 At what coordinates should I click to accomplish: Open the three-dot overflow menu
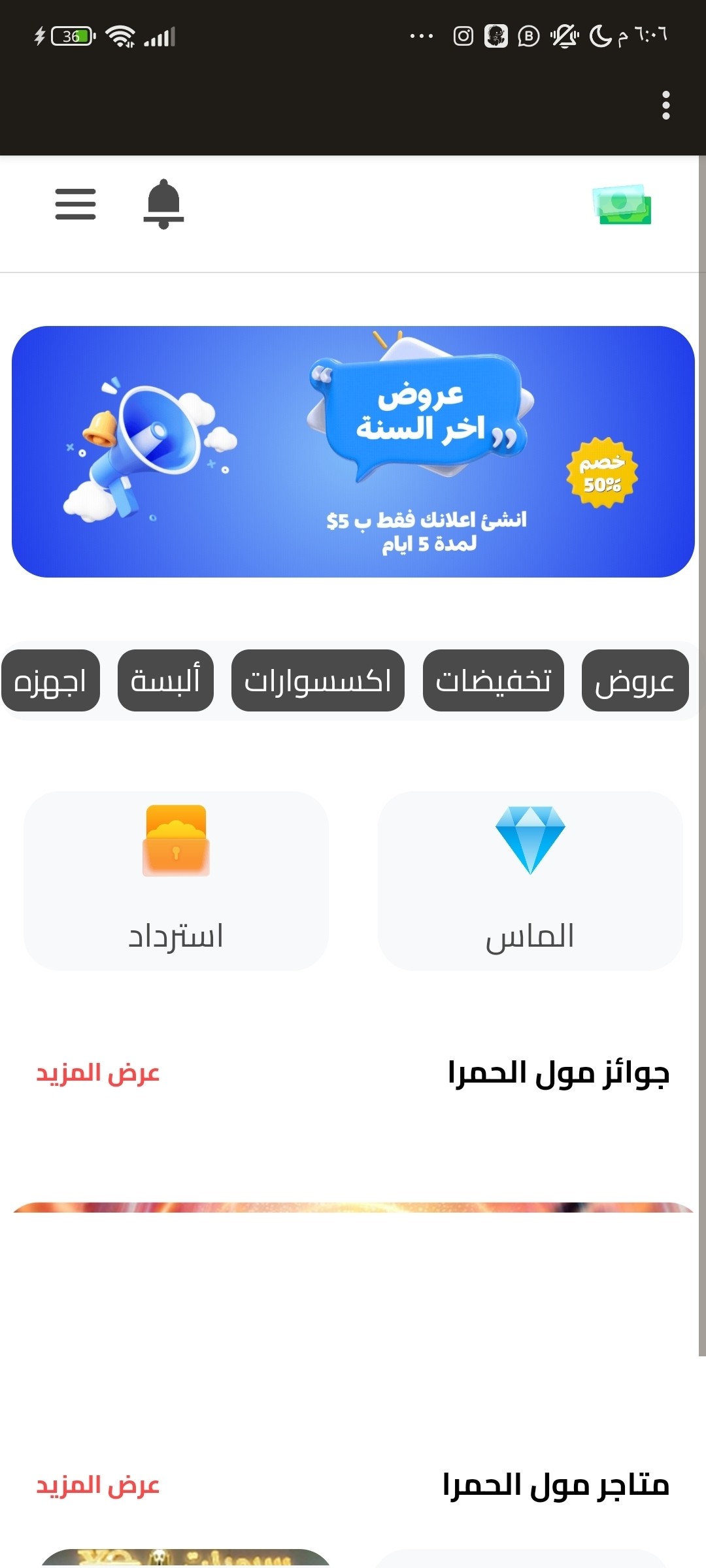click(665, 105)
